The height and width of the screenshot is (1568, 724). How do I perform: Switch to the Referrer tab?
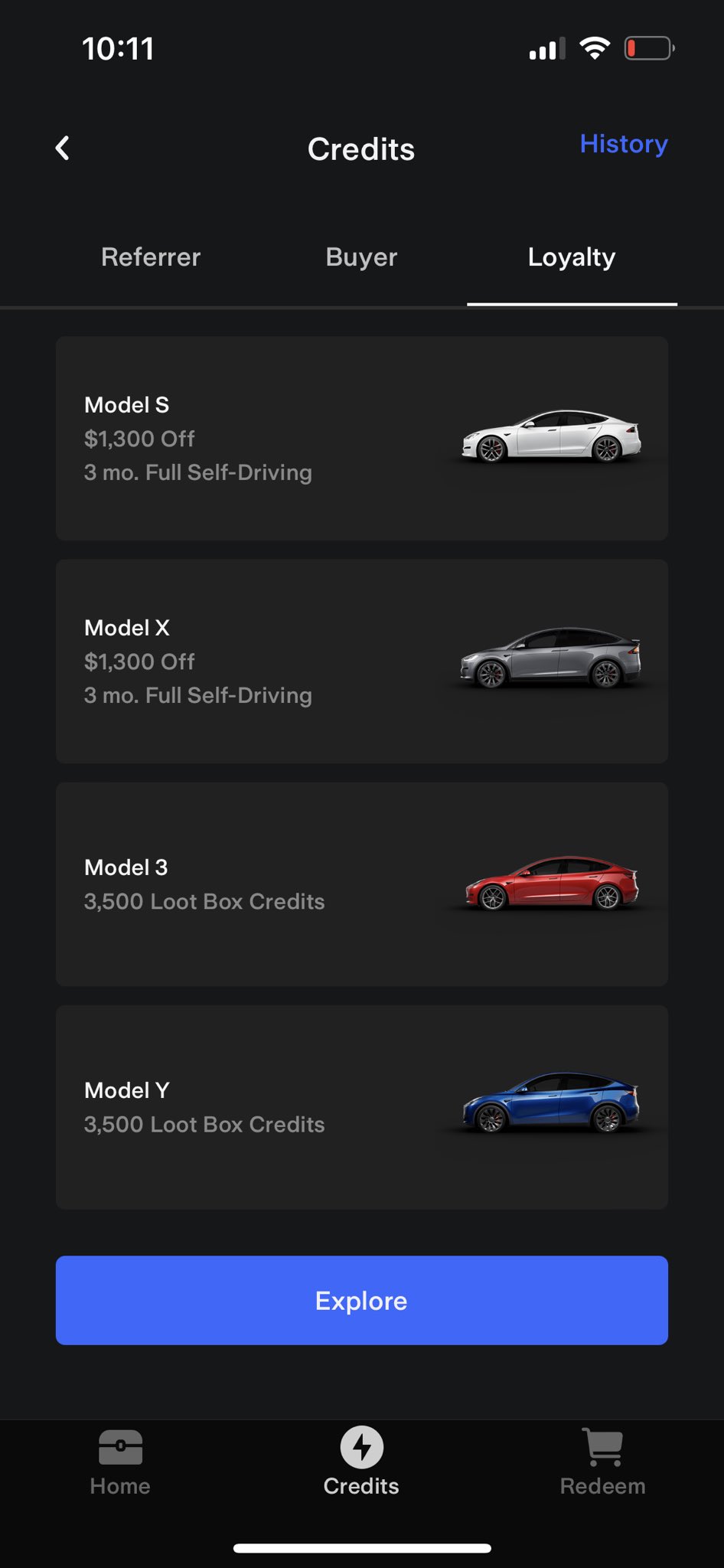click(151, 257)
